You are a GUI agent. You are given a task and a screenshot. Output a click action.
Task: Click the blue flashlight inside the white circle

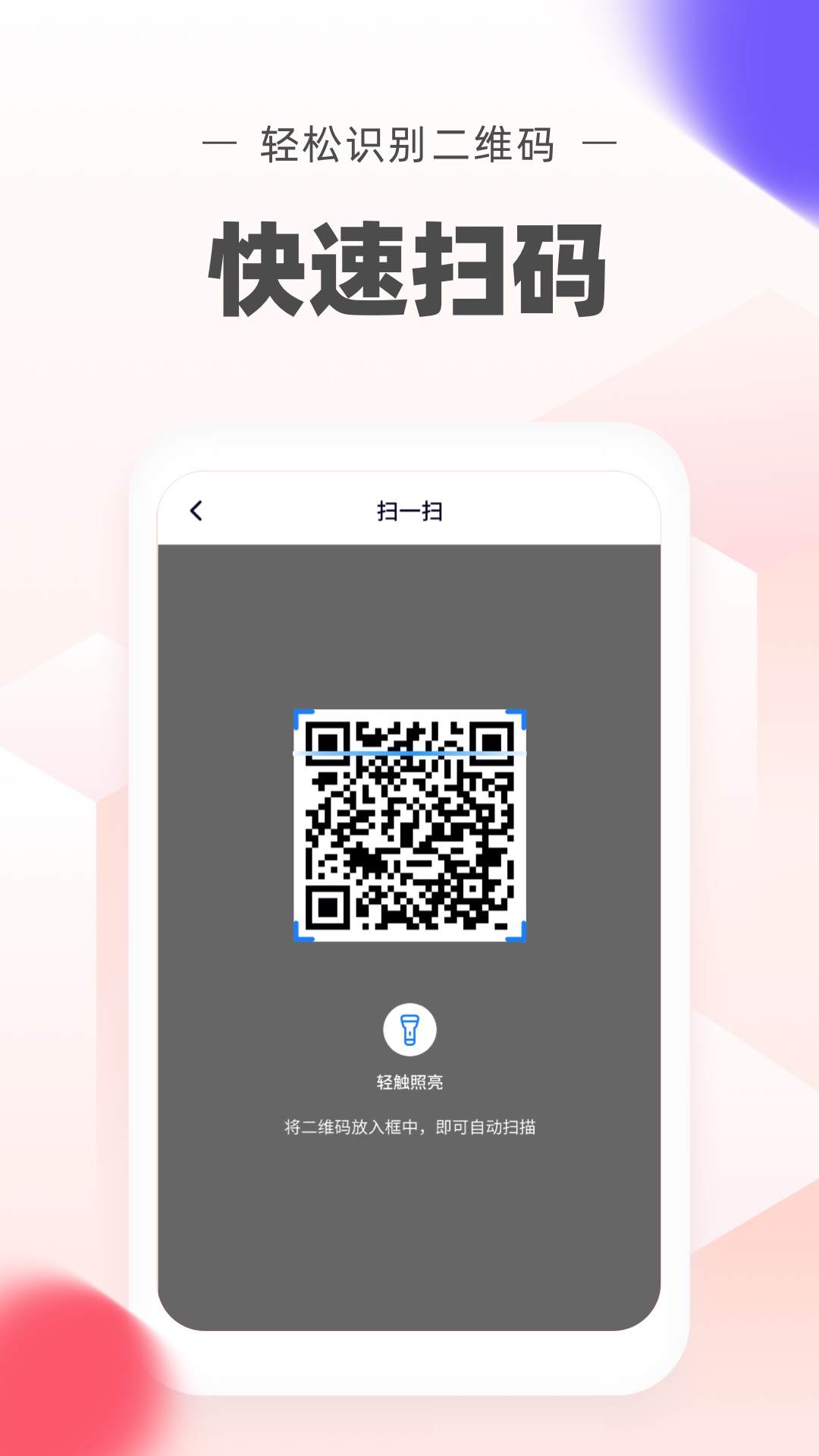[409, 1029]
